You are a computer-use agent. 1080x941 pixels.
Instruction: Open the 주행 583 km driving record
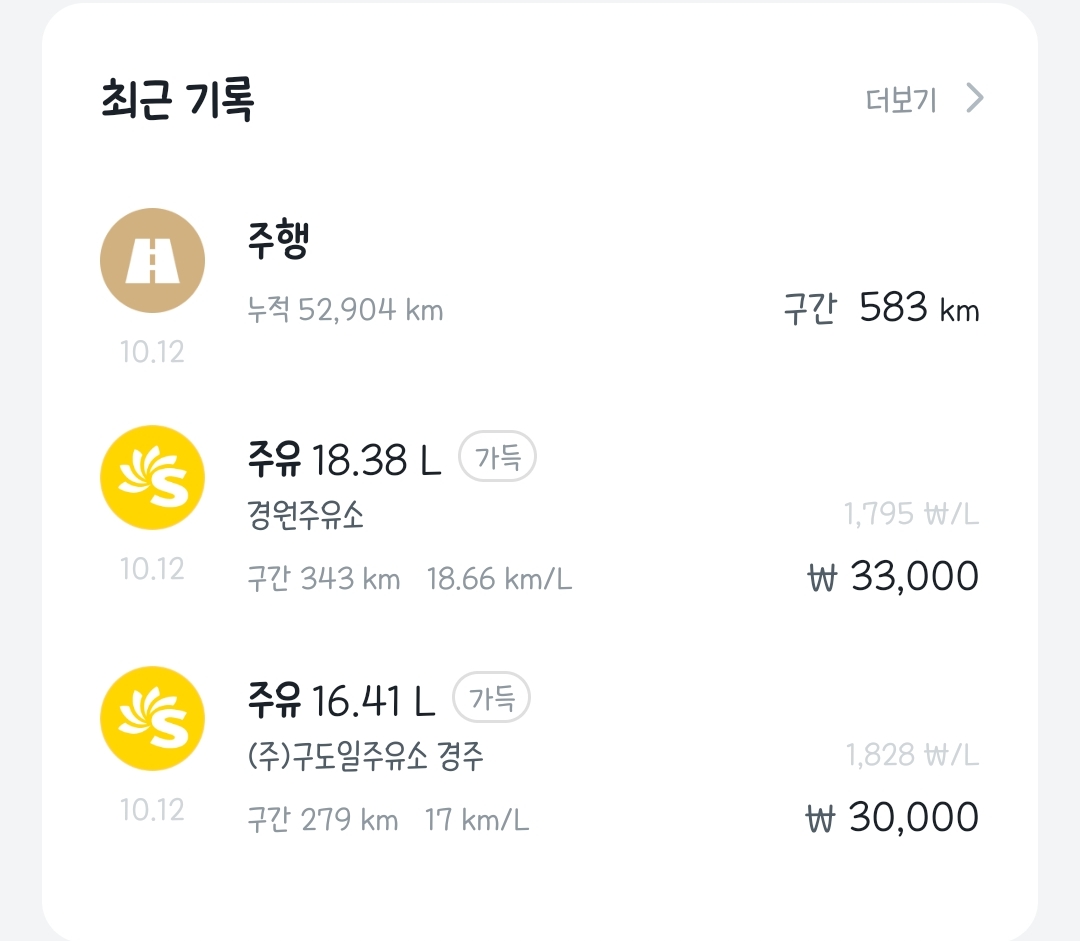pyautogui.click(x=539, y=287)
